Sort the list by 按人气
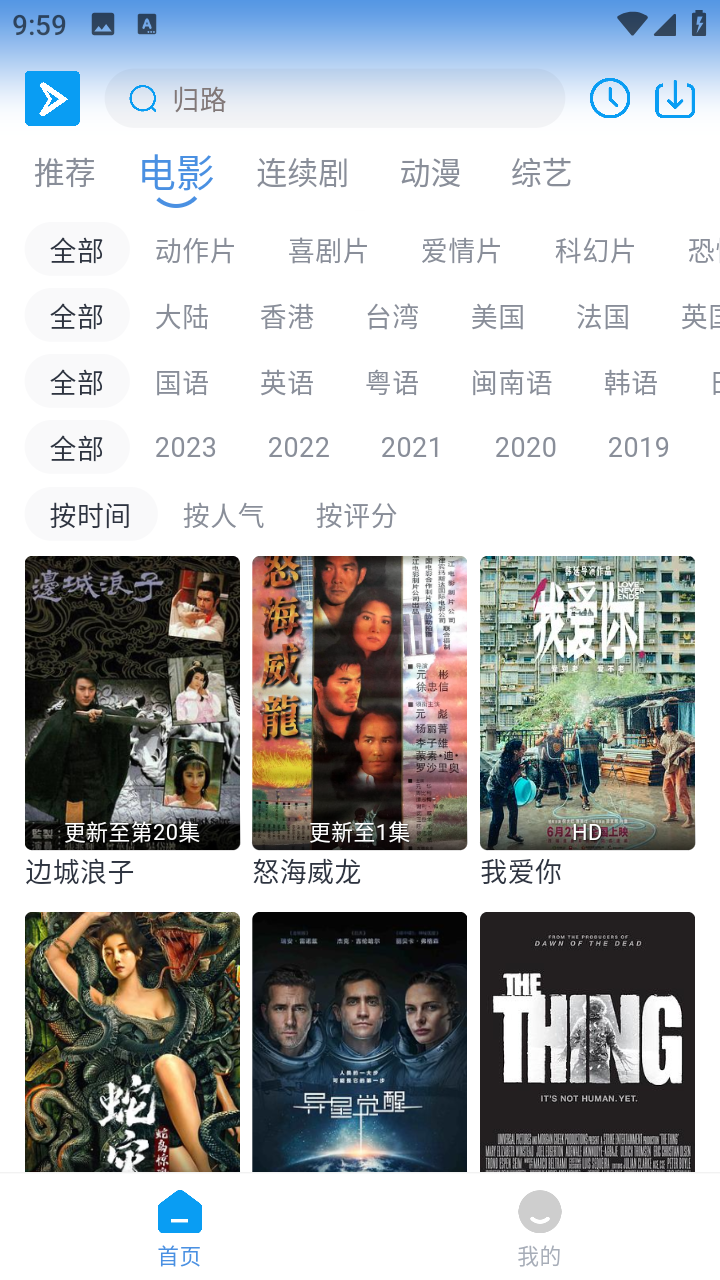The height and width of the screenshot is (1280, 720). 224,515
